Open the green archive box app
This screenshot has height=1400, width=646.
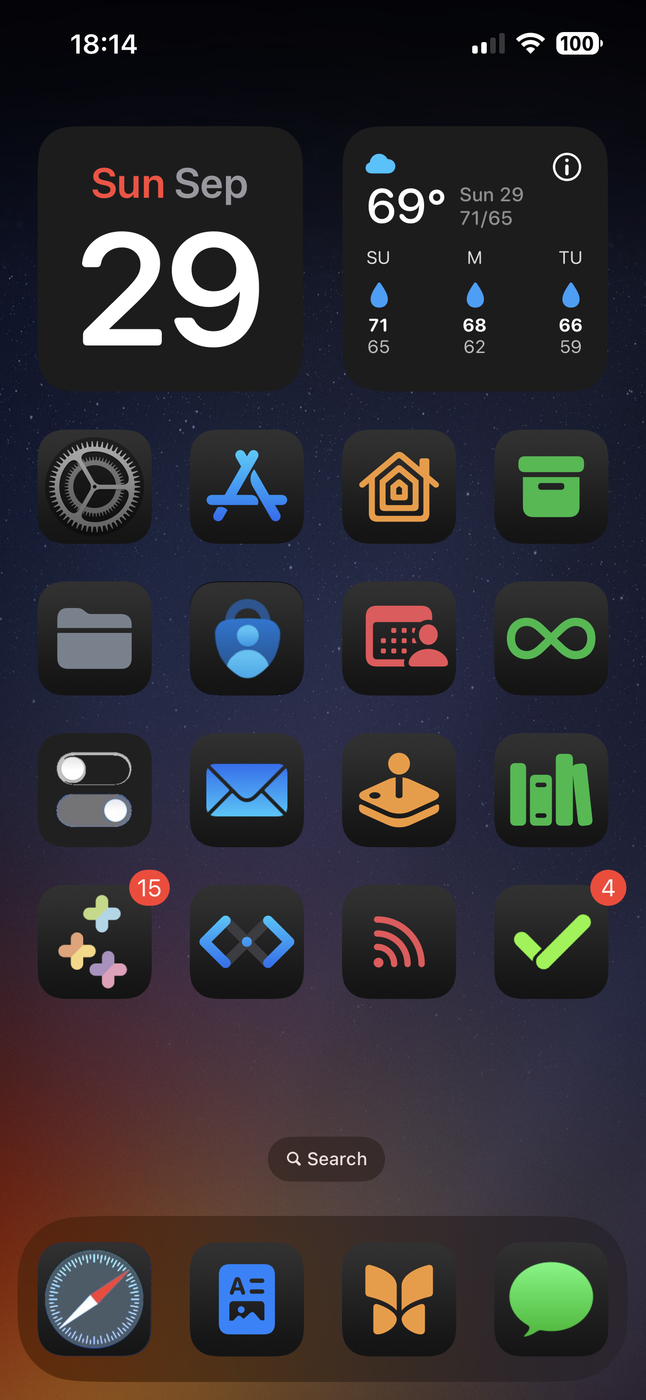(x=551, y=487)
